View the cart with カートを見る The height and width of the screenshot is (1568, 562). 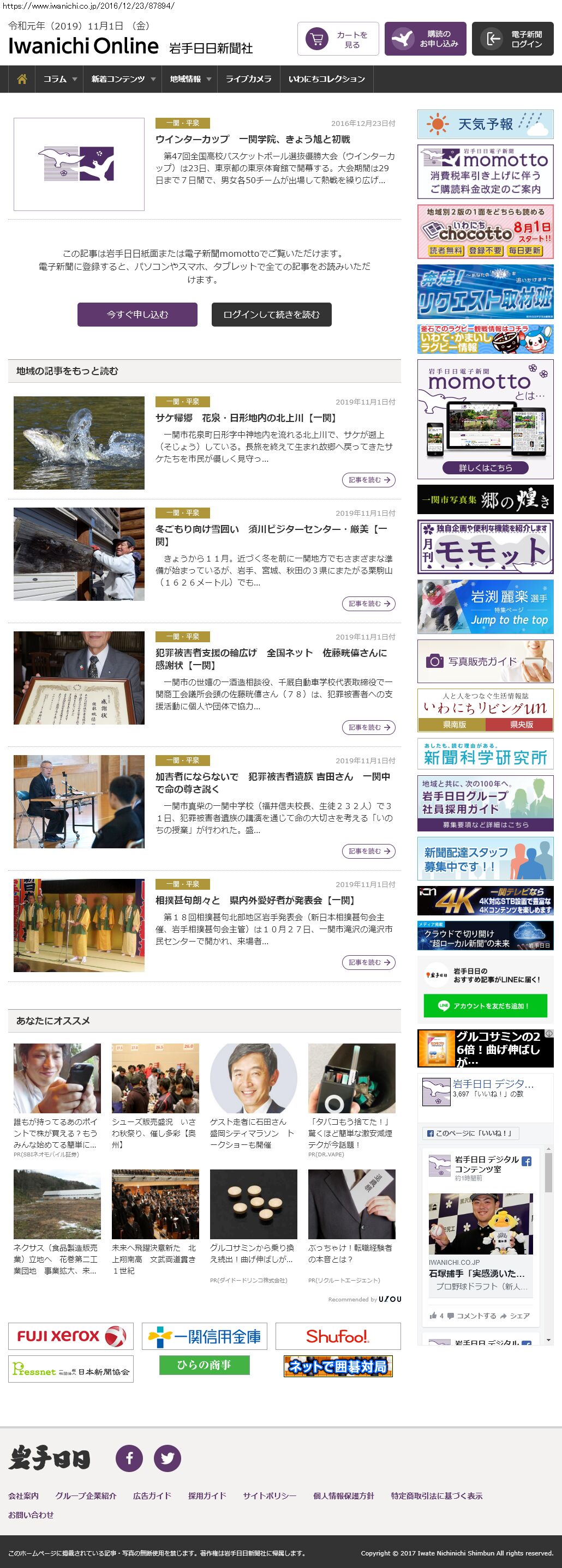[x=338, y=39]
